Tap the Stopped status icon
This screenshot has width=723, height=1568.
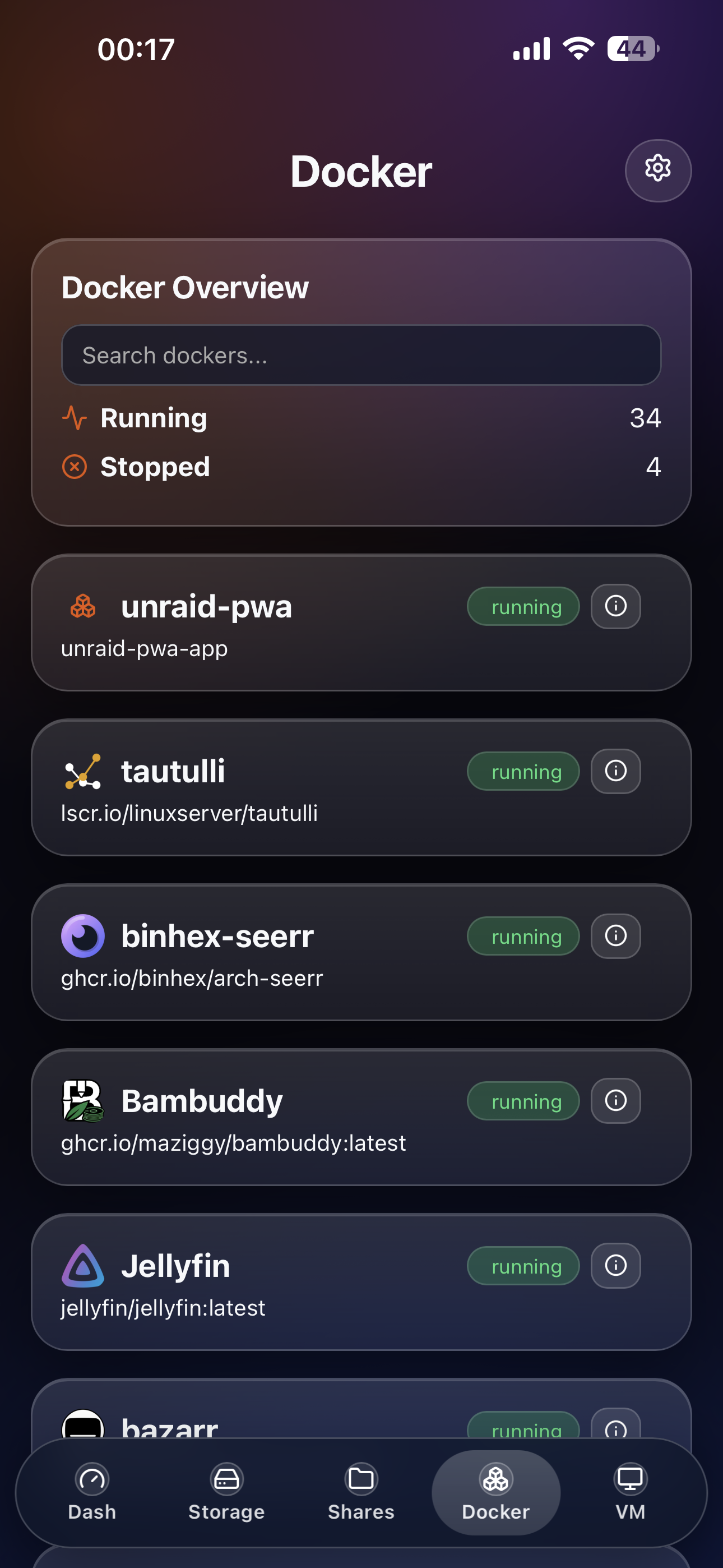point(74,466)
